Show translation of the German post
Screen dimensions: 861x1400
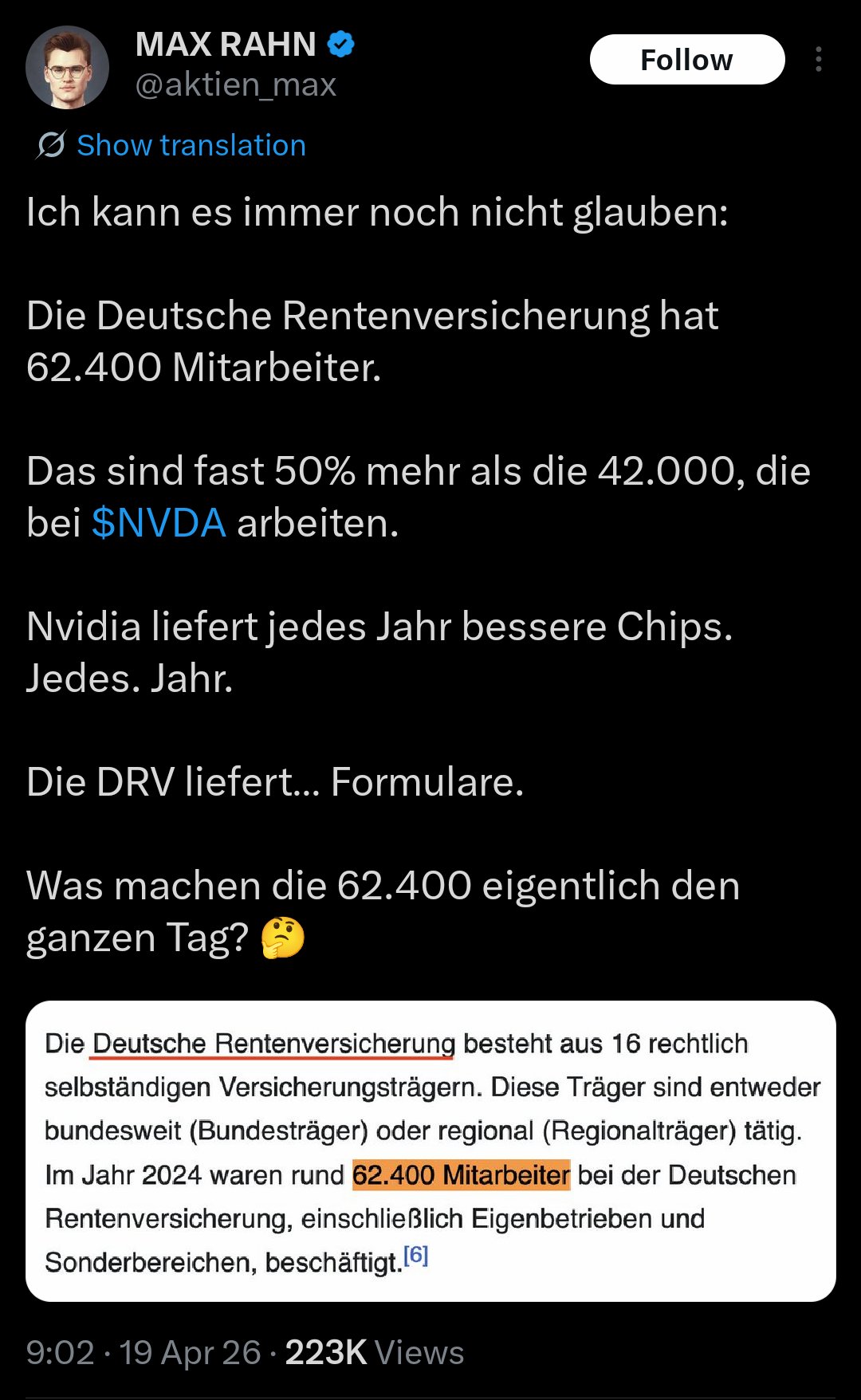pyautogui.click(x=191, y=145)
